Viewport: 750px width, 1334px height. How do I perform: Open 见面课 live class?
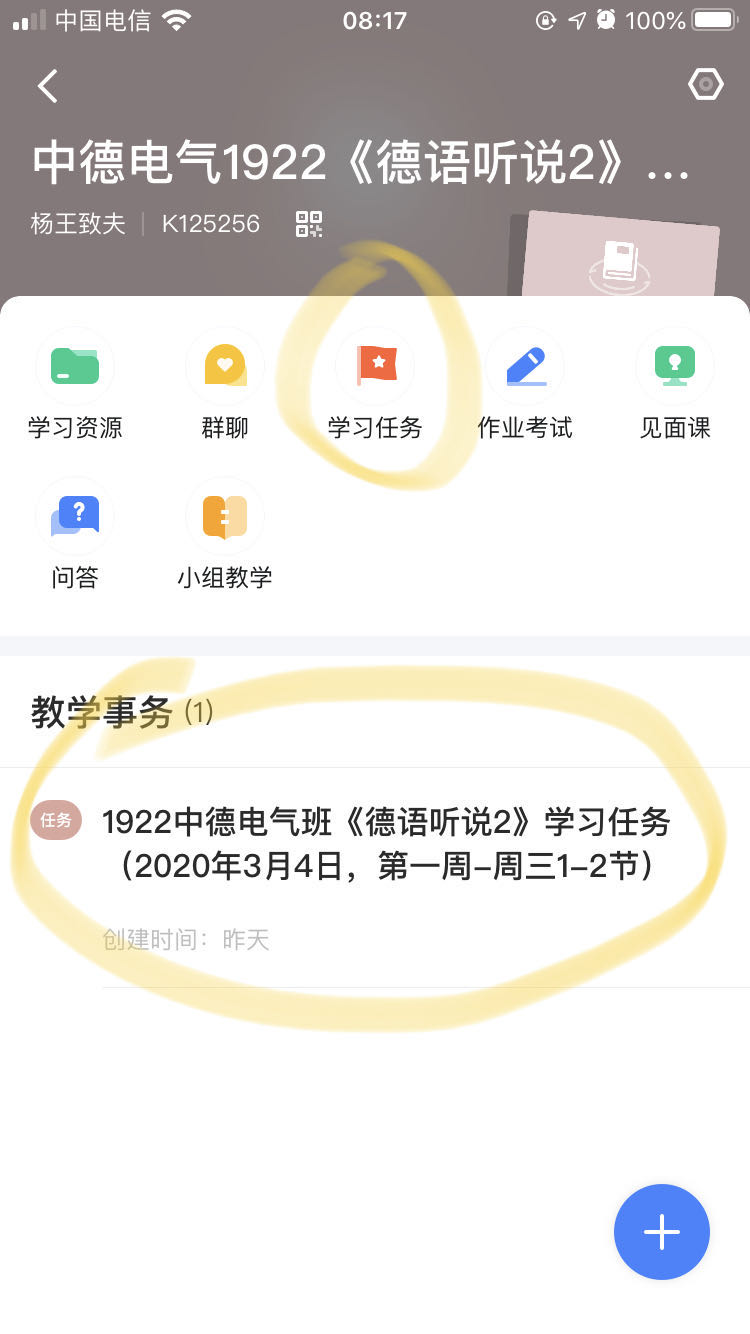[675, 385]
